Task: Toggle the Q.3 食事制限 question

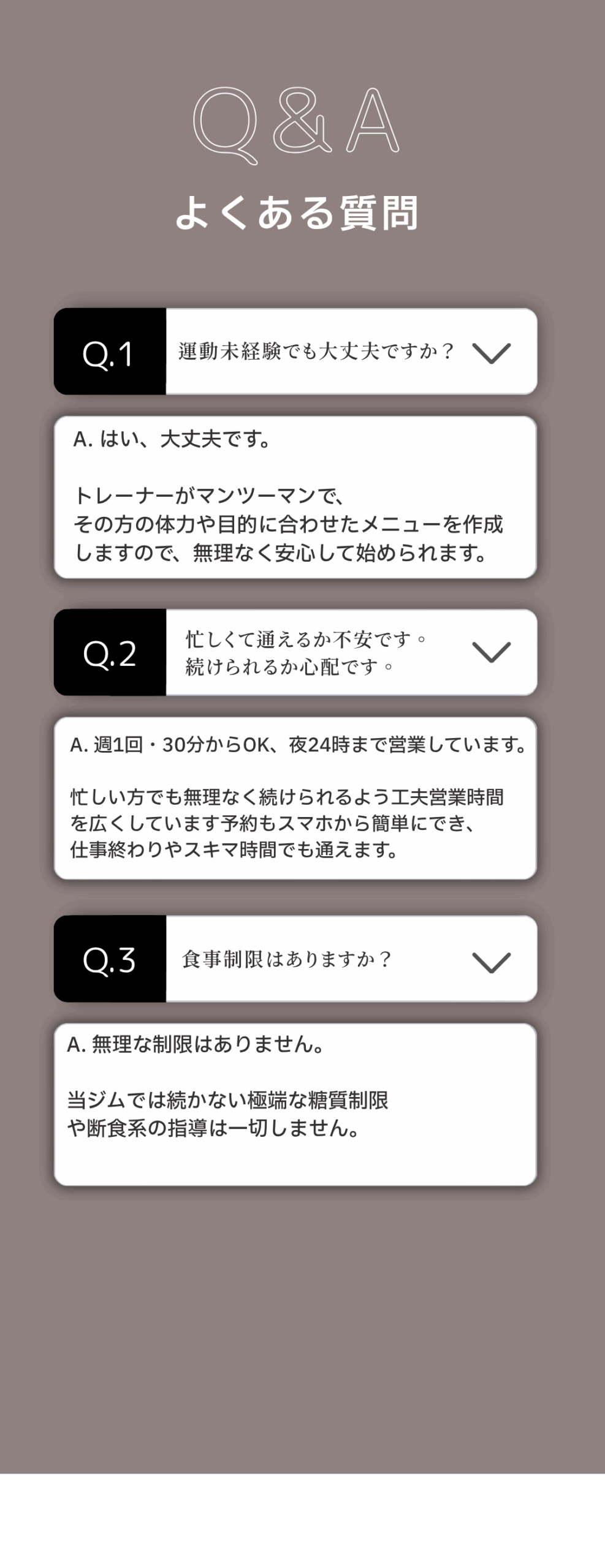Action: 491,962
